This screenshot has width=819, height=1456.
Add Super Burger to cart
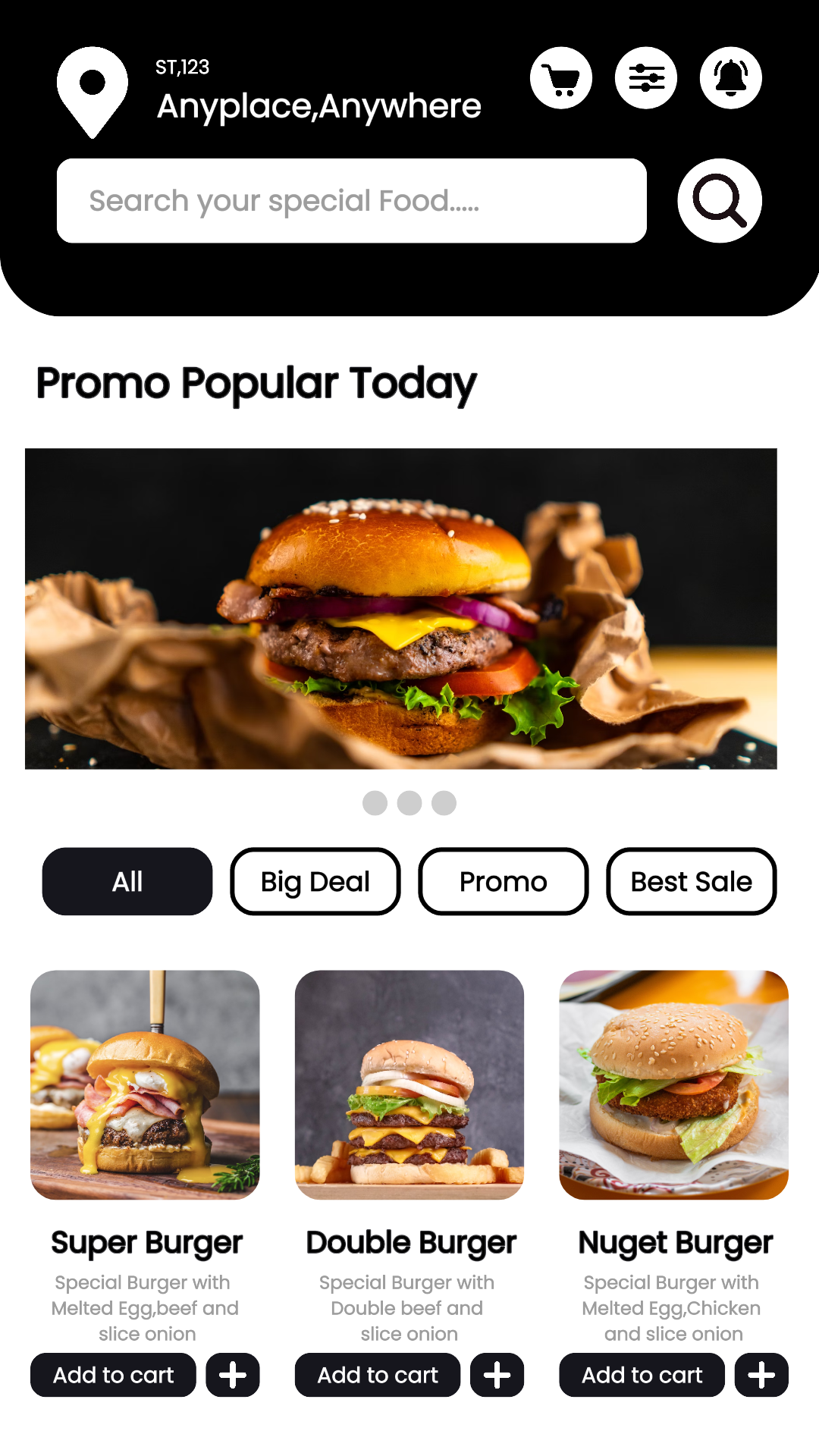pyautogui.click(x=113, y=1375)
